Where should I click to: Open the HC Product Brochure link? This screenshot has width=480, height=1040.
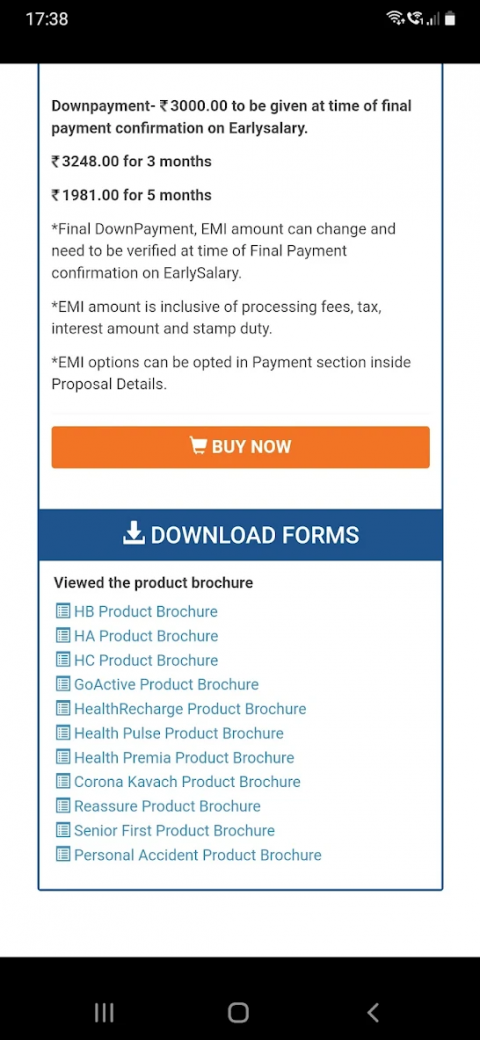click(137, 660)
